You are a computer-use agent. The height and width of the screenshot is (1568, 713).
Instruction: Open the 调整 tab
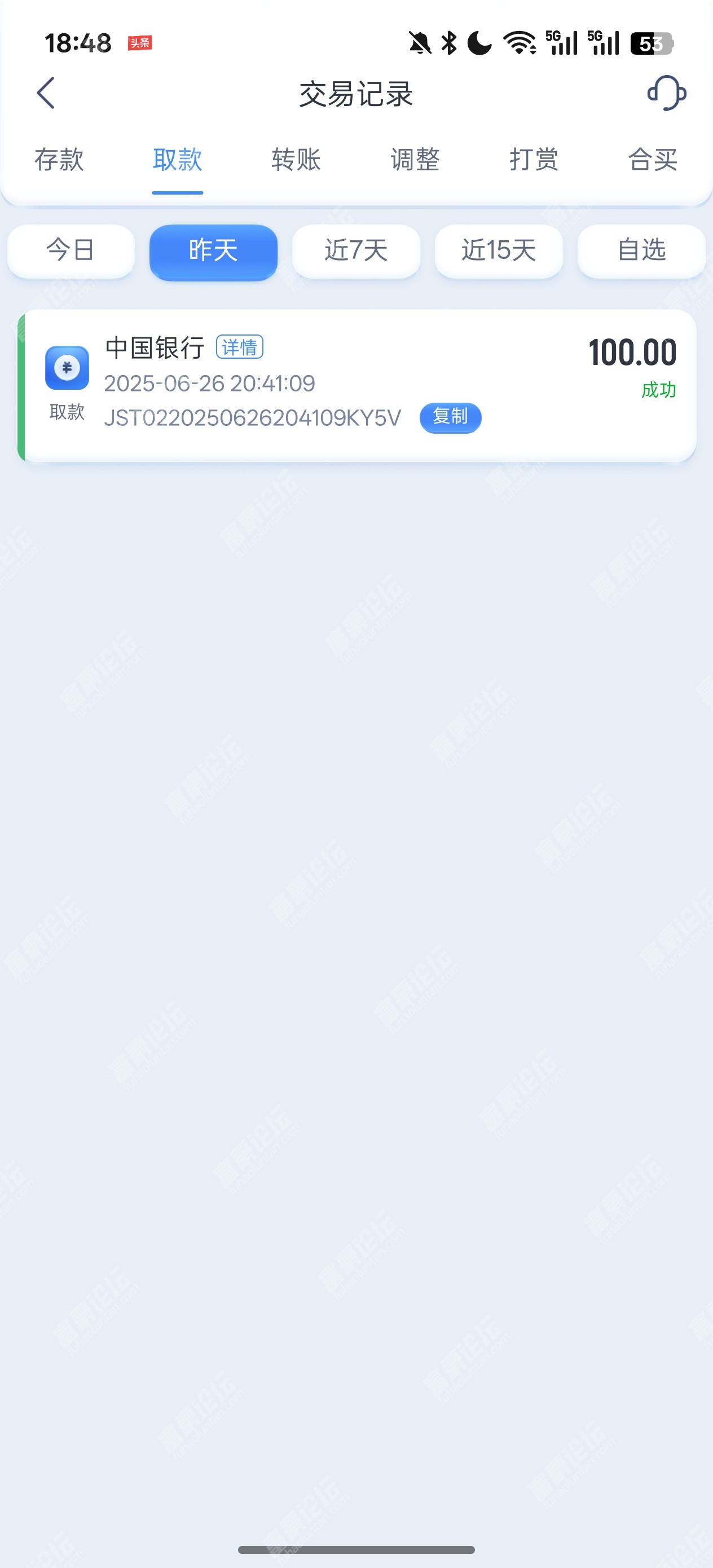coord(415,160)
